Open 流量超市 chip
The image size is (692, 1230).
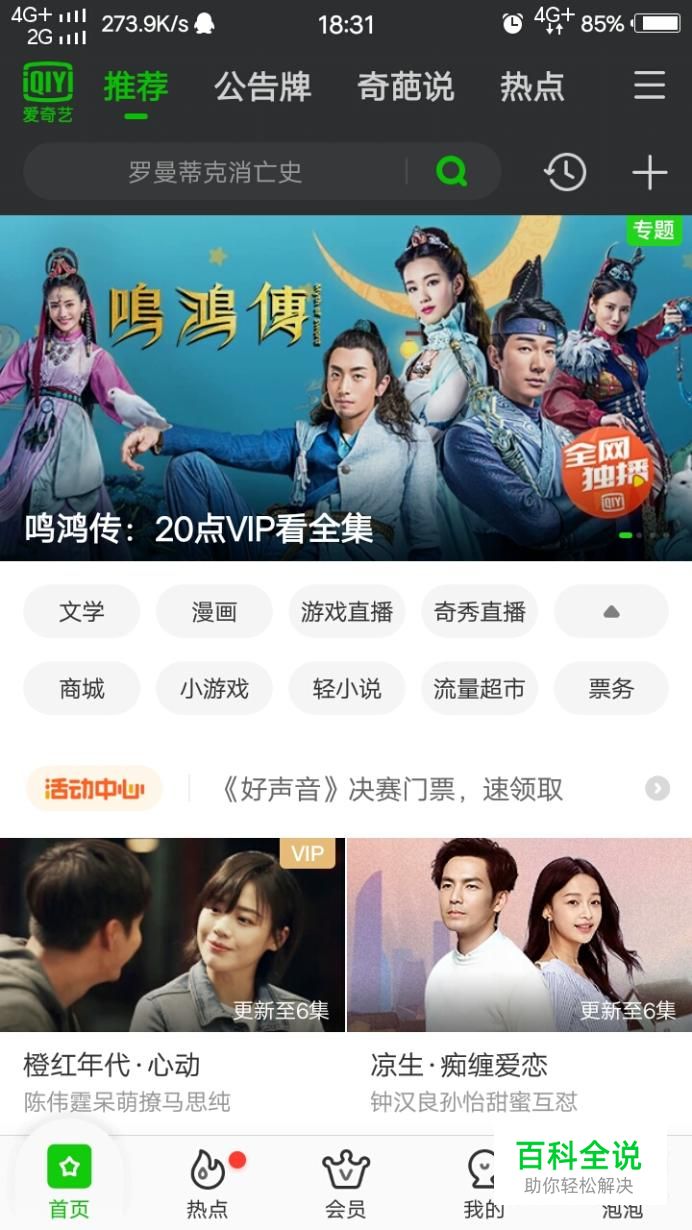coord(479,689)
